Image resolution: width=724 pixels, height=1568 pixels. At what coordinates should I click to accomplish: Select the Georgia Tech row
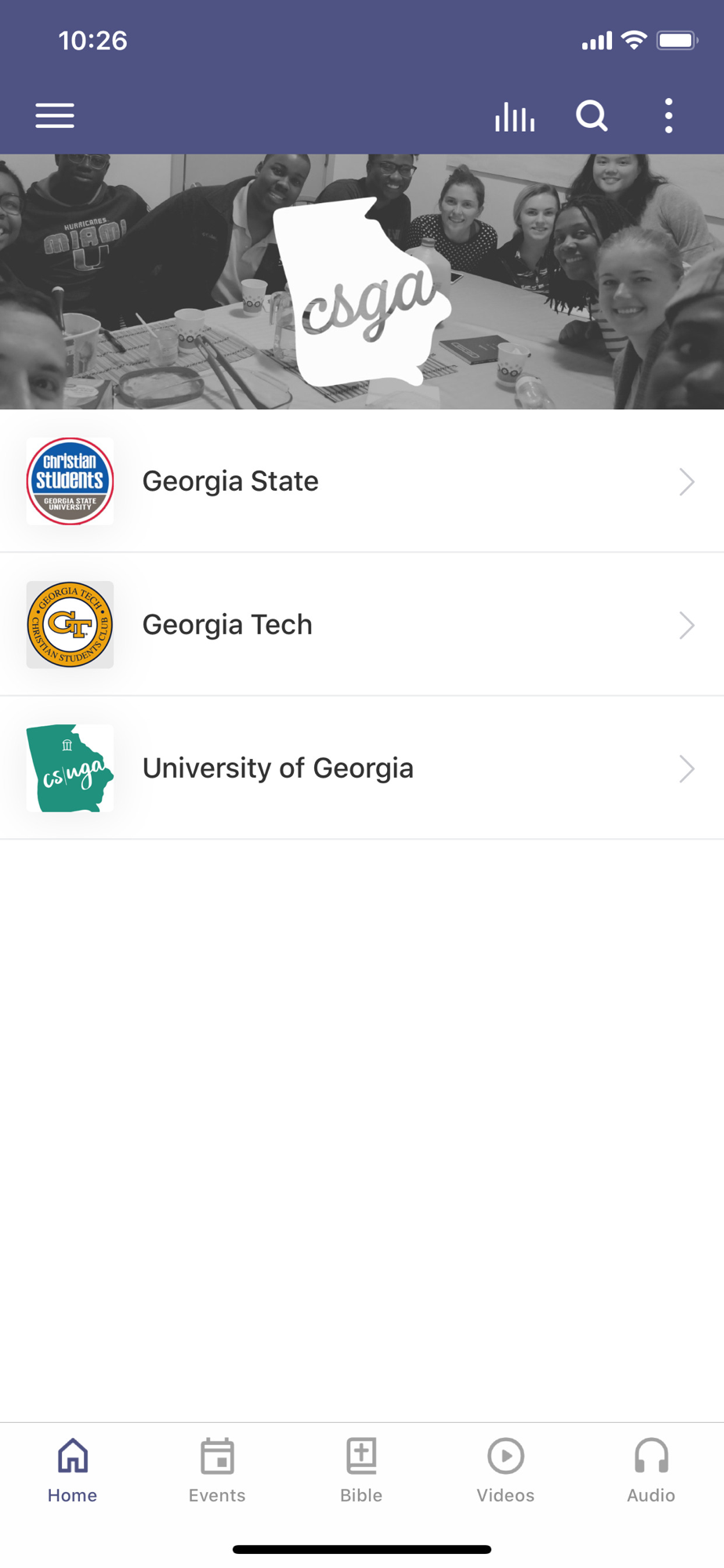(x=362, y=625)
